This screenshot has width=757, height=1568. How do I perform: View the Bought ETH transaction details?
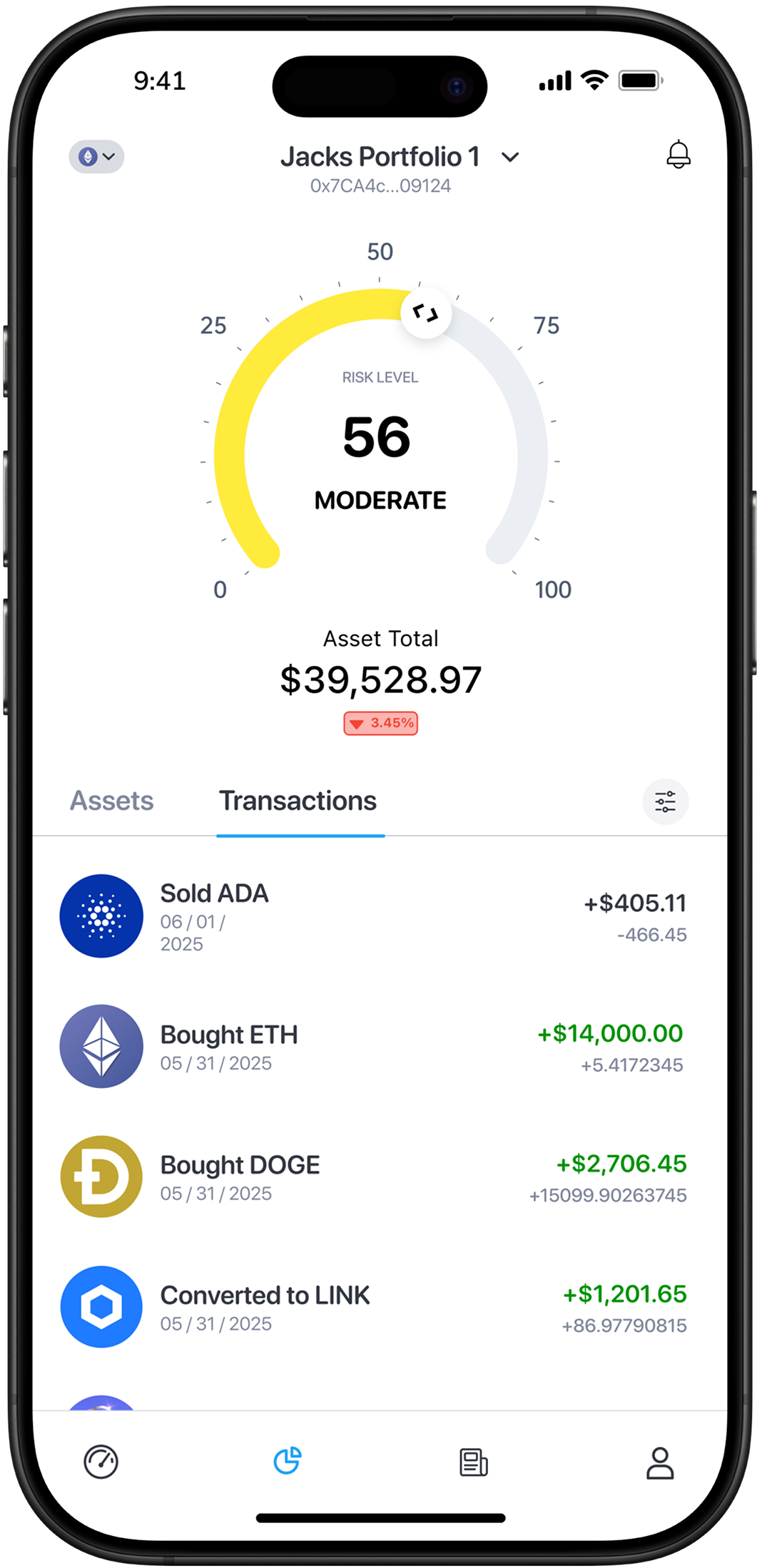(372, 1047)
